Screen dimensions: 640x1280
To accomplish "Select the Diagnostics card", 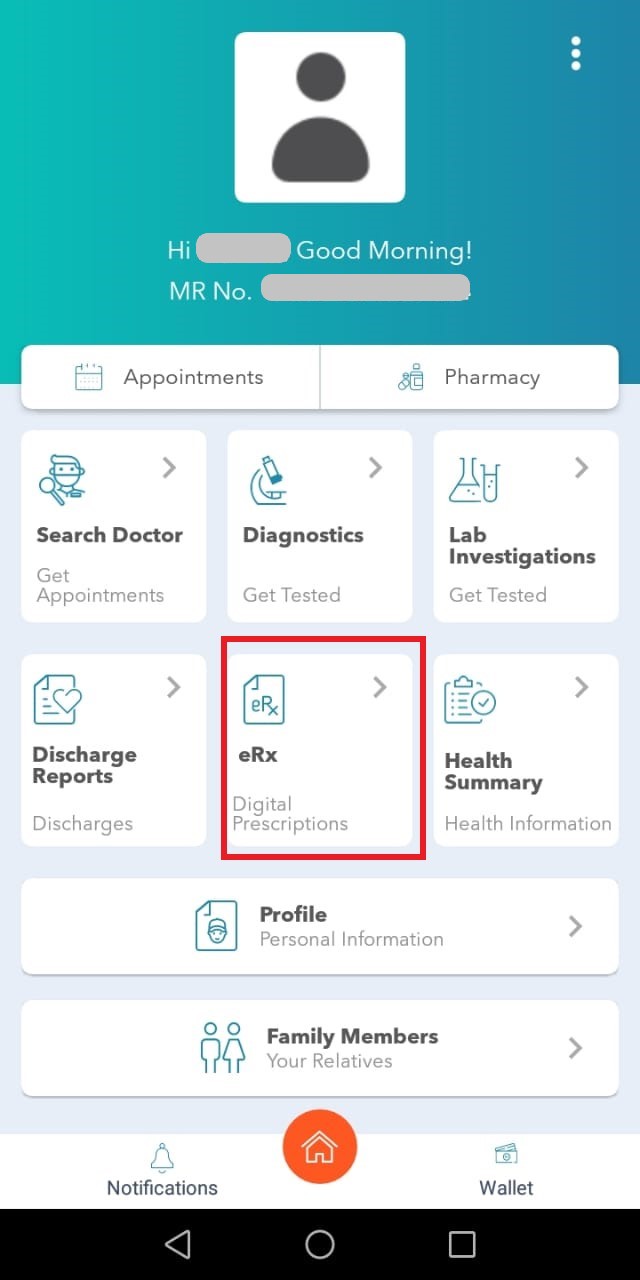I will [319, 526].
